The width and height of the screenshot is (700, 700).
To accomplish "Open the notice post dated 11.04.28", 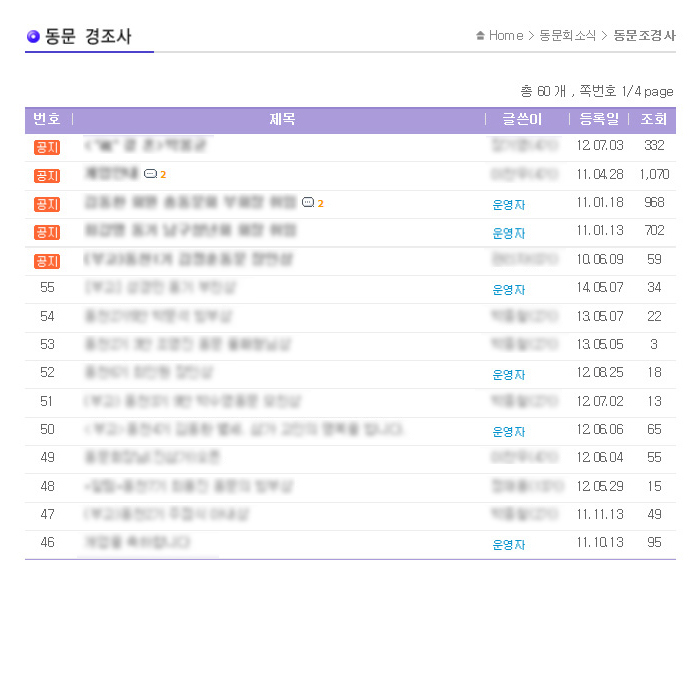I will pos(112,174).
